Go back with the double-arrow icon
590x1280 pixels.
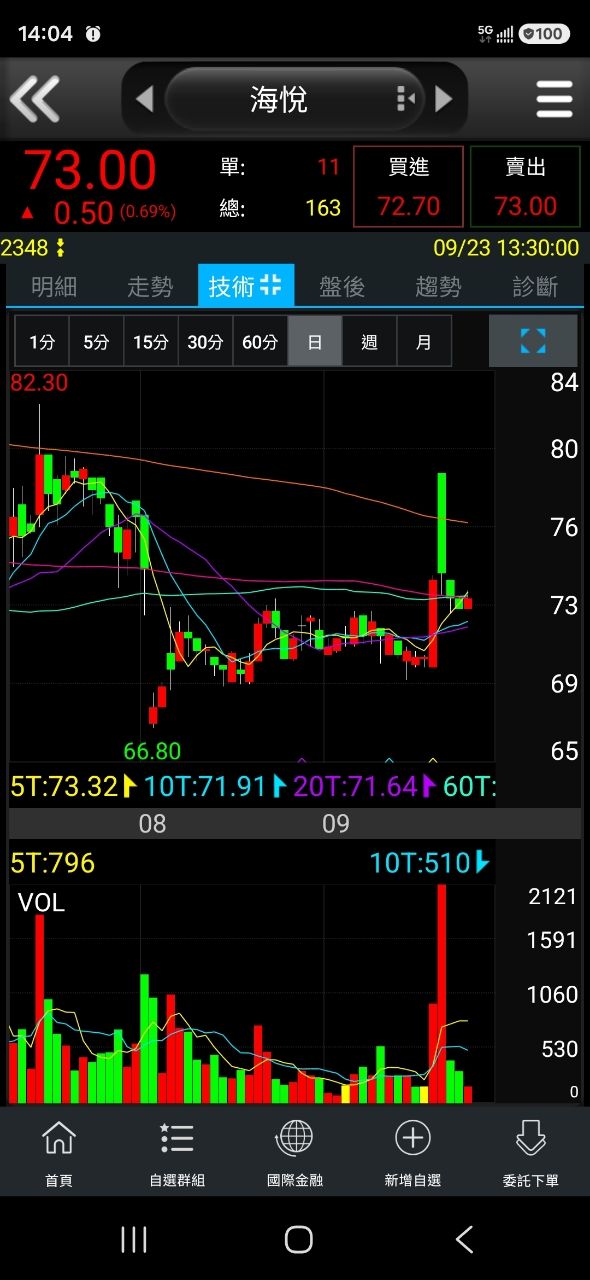(x=35, y=99)
